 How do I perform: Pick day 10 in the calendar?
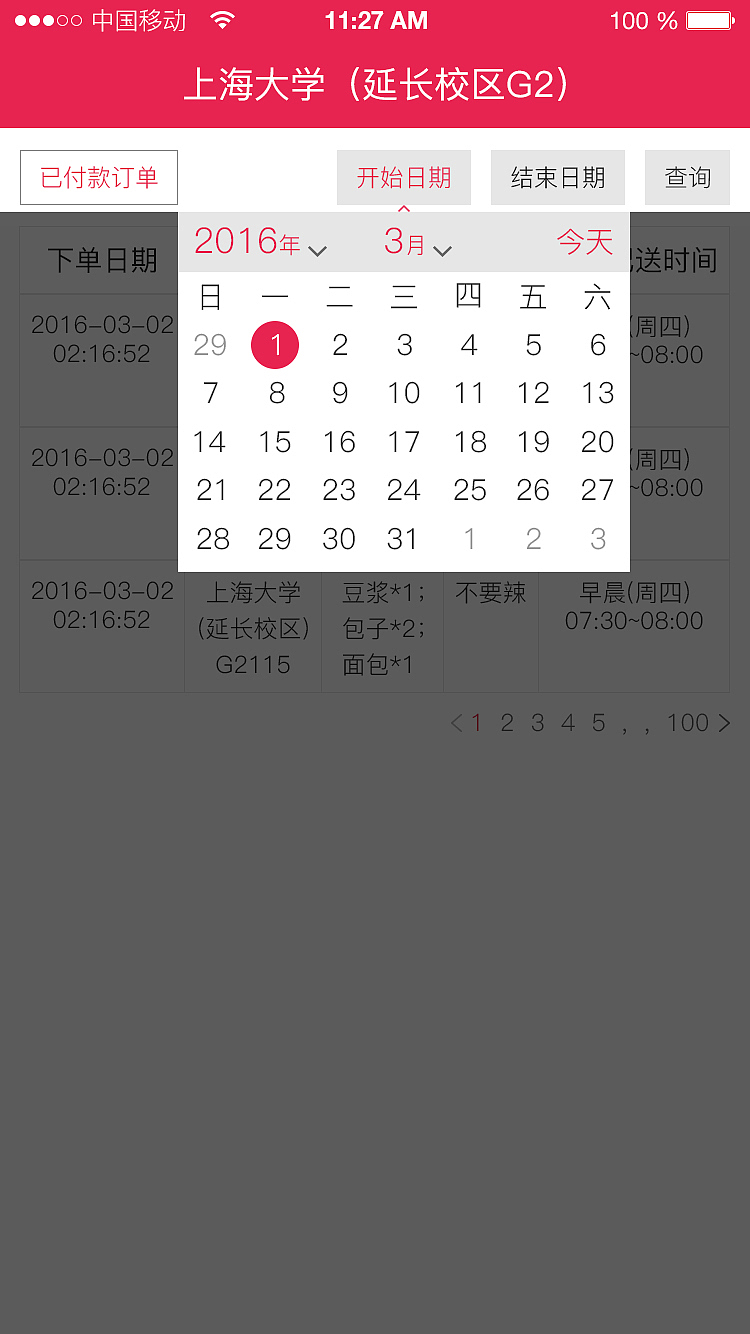(x=404, y=393)
